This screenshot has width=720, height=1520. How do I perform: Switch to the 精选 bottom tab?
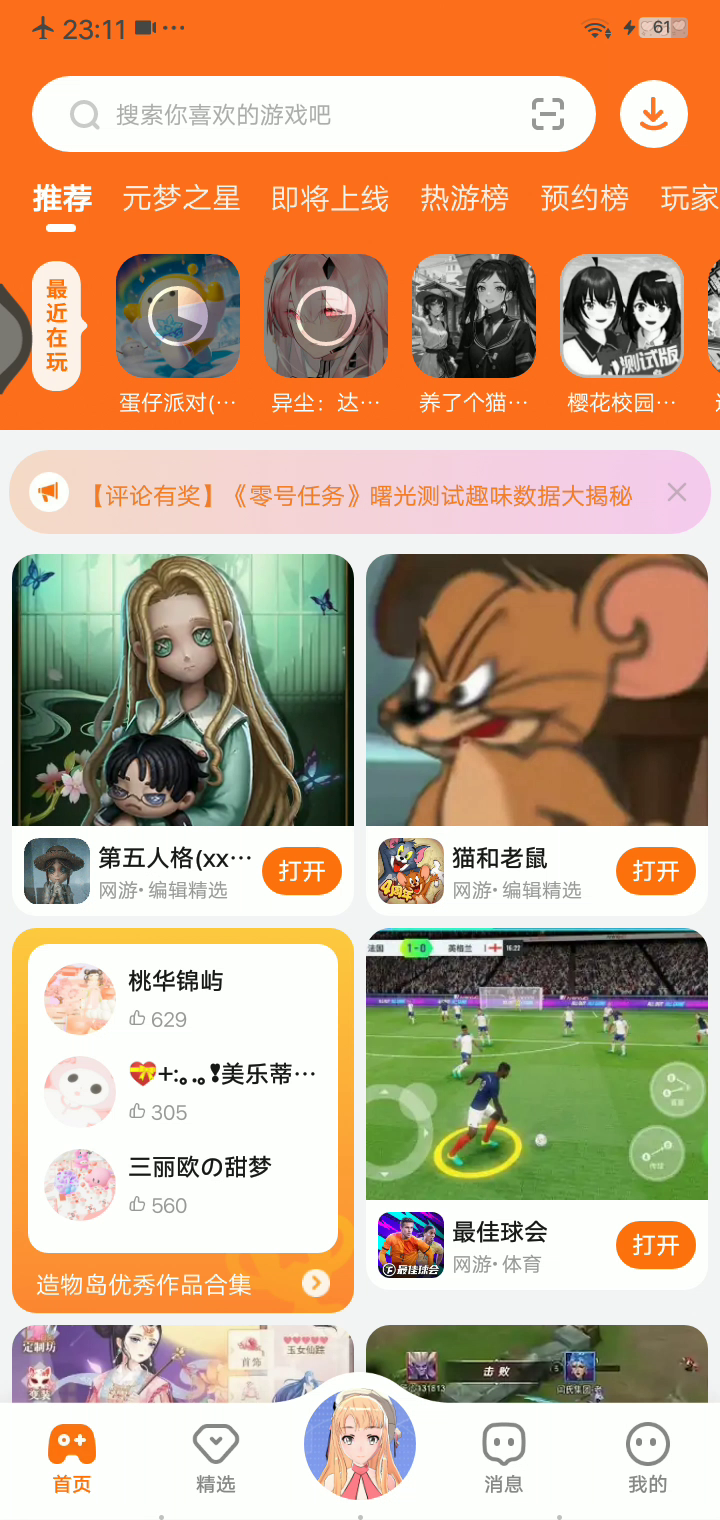pos(215,1458)
